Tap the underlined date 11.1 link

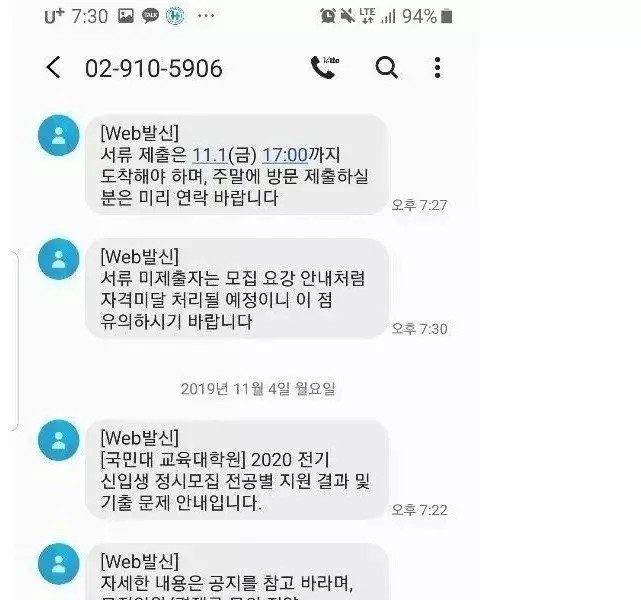pyautogui.click(x=208, y=155)
